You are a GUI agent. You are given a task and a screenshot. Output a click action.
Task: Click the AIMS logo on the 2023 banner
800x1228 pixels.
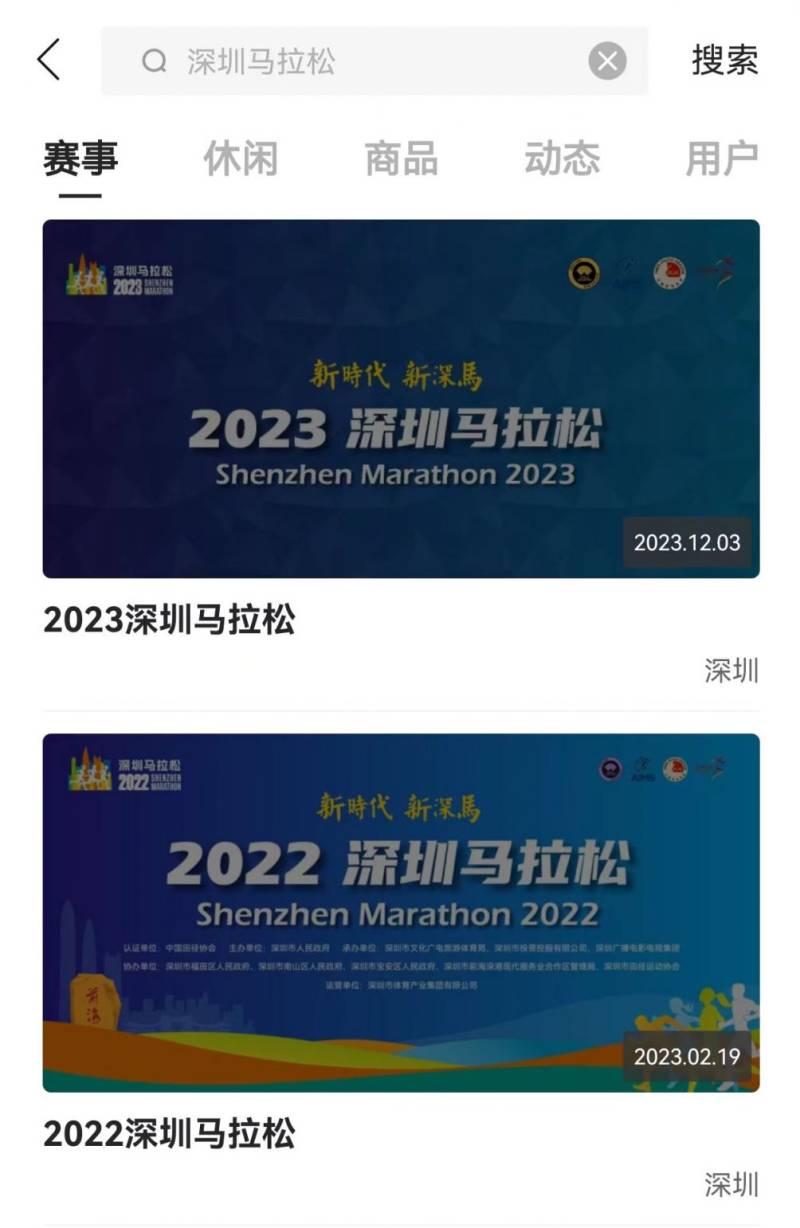coord(625,273)
